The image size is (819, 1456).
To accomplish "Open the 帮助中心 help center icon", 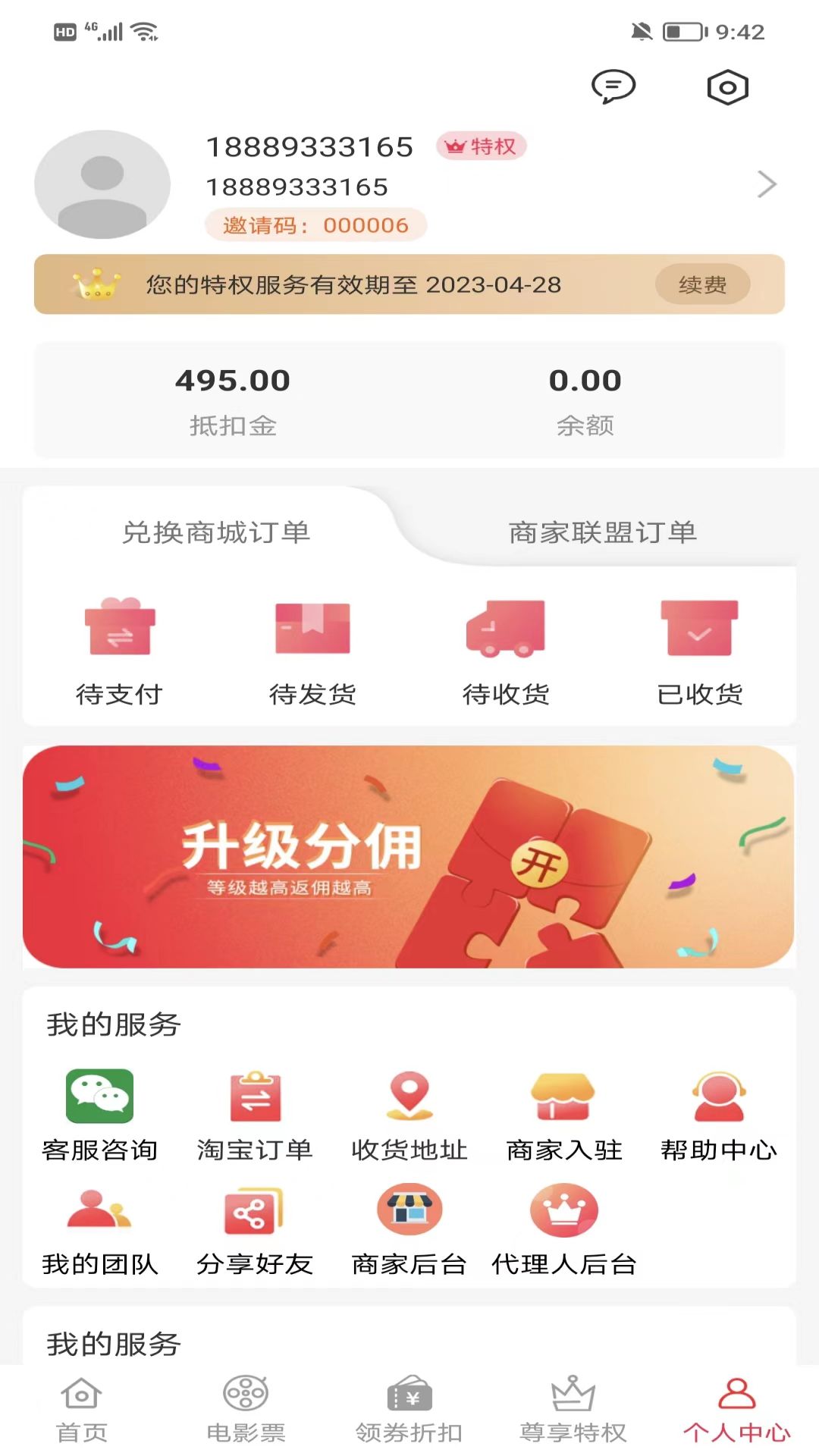I will click(718, 1094).
